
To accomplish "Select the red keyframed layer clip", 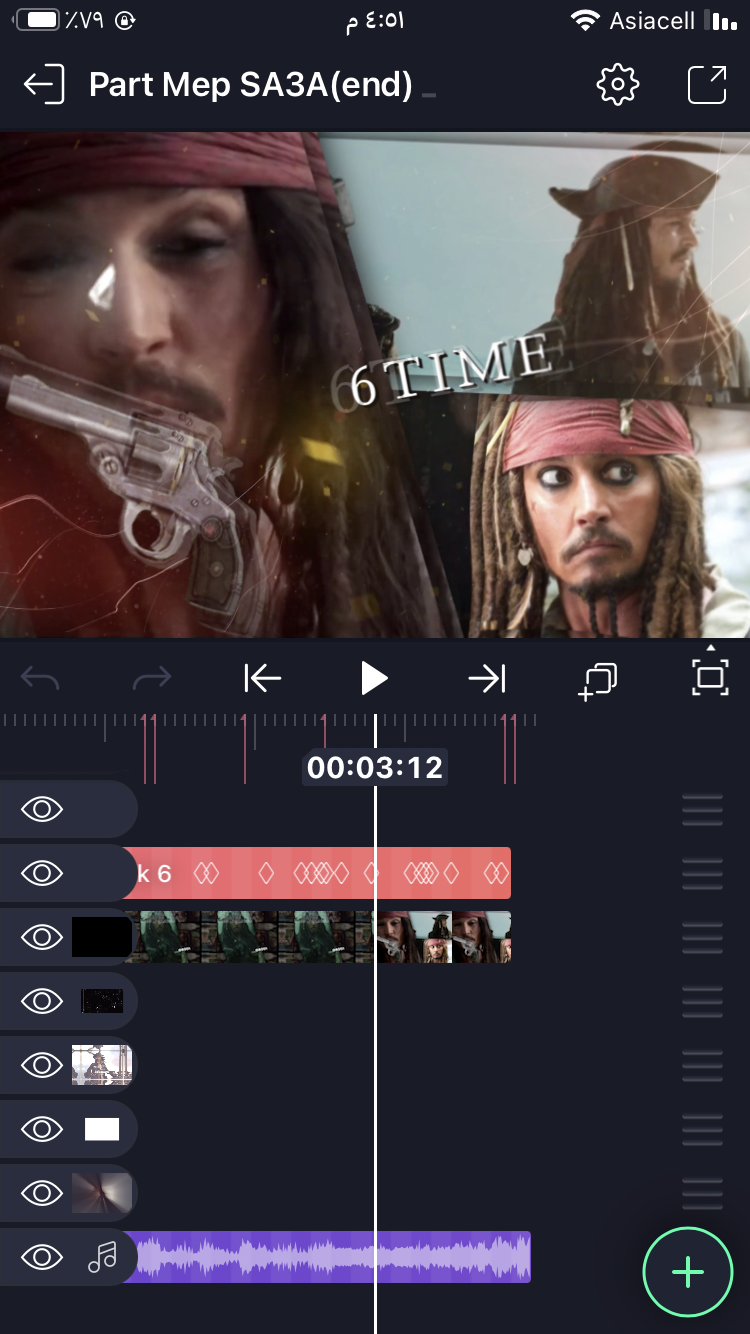I will click(320, 873).
